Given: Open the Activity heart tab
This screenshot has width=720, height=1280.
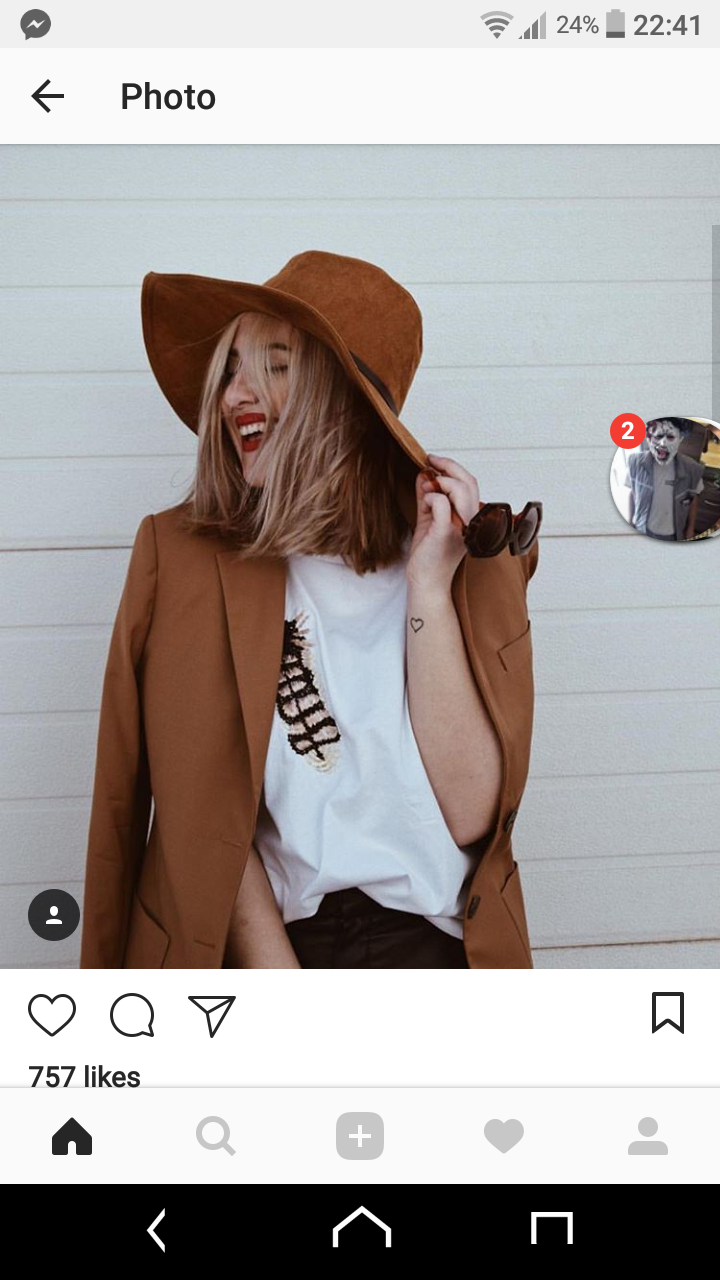Looking at the screenshot, I should click(x=504, y=1137).
